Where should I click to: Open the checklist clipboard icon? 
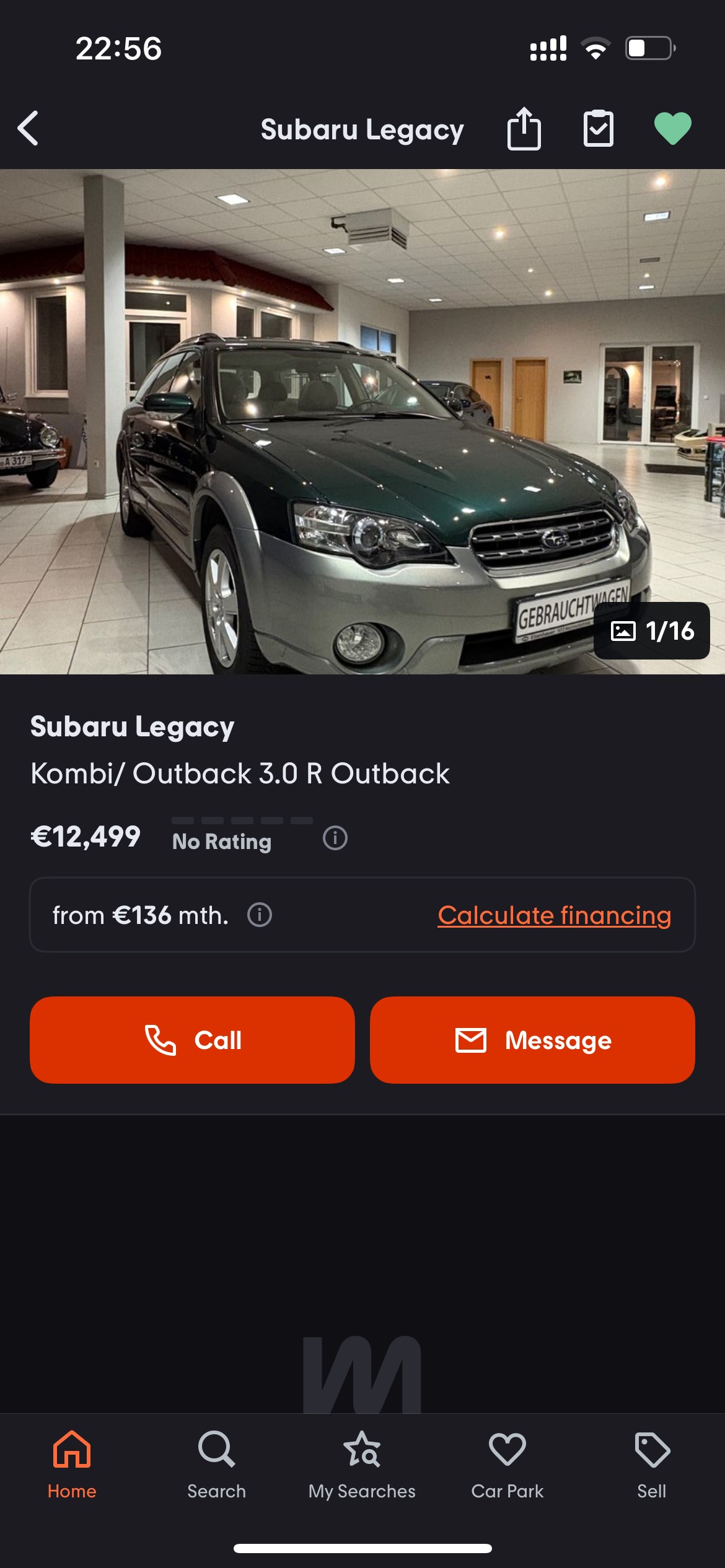coord(598,129)
